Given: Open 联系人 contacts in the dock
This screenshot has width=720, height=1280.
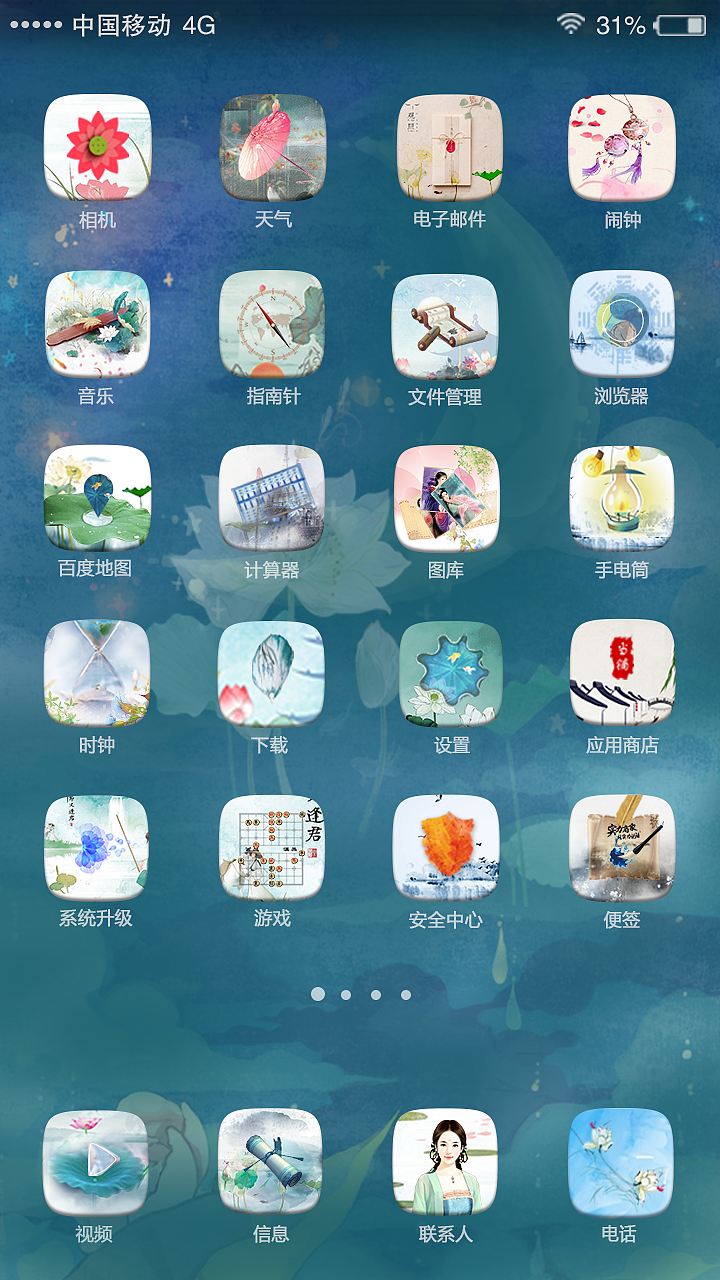Looking at the screenshot, I should pos(446,1162).
